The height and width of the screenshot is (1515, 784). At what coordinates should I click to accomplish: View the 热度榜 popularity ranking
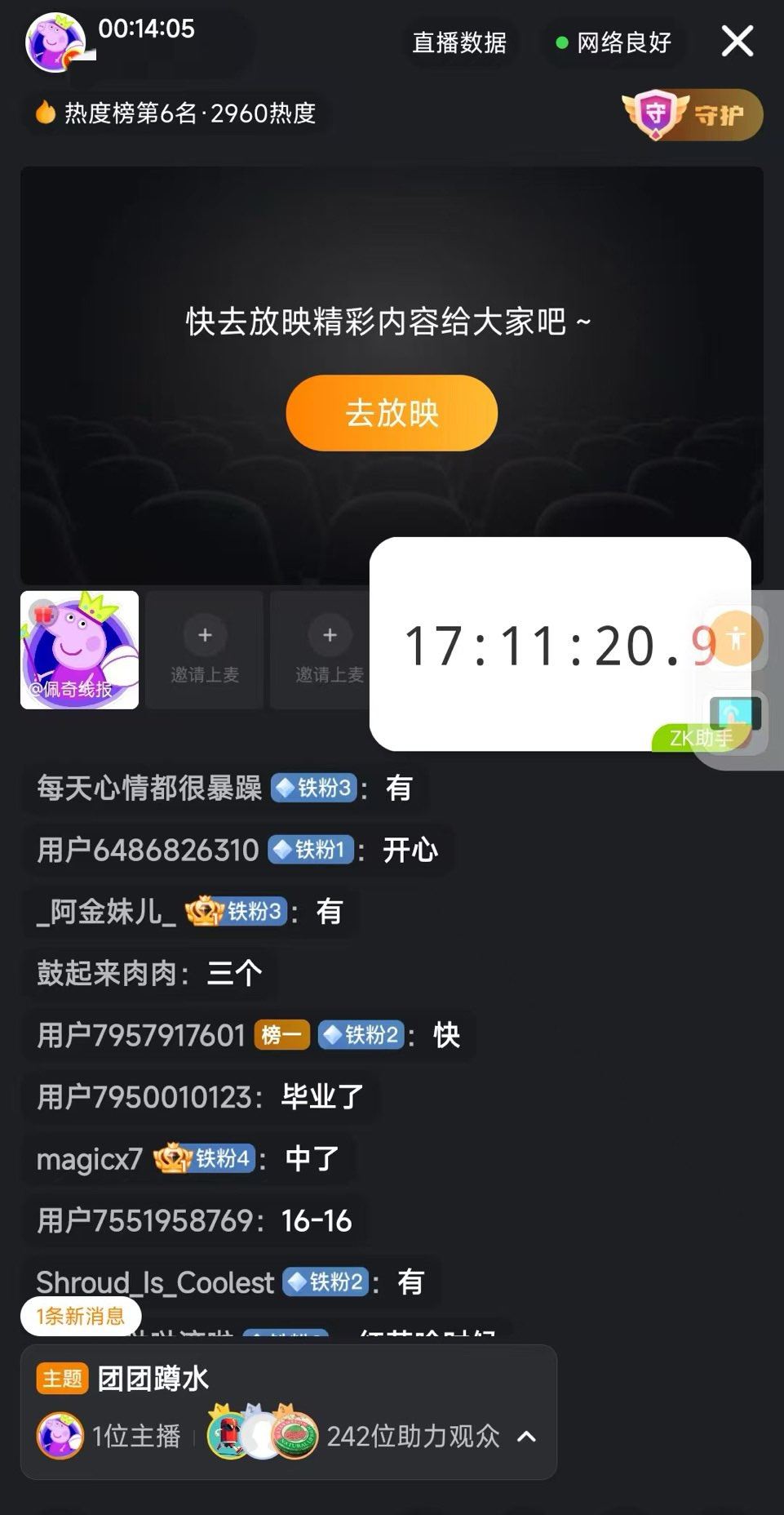[175, 113]
